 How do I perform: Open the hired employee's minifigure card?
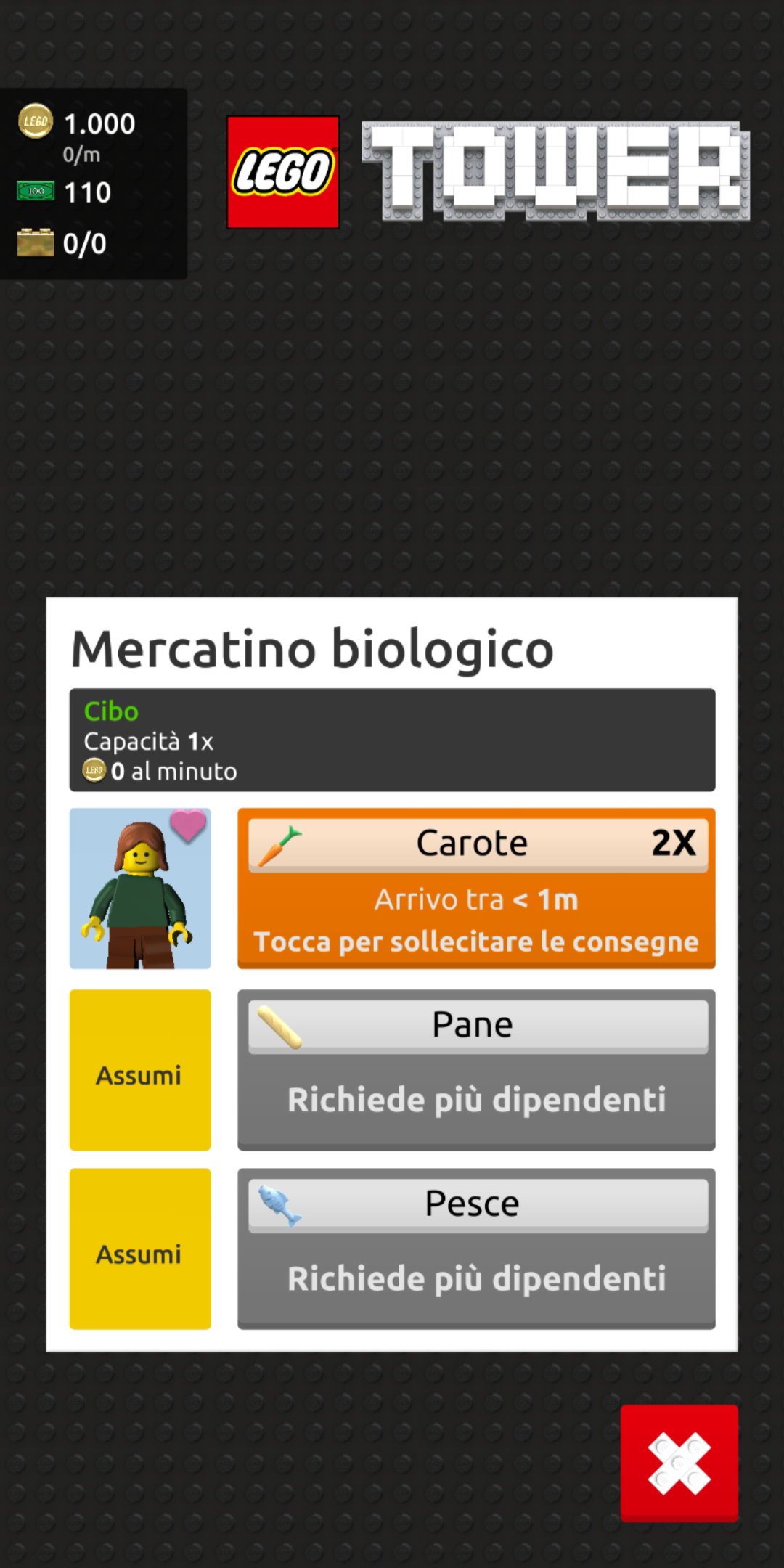pyautogui.click(x=140, y=889)
